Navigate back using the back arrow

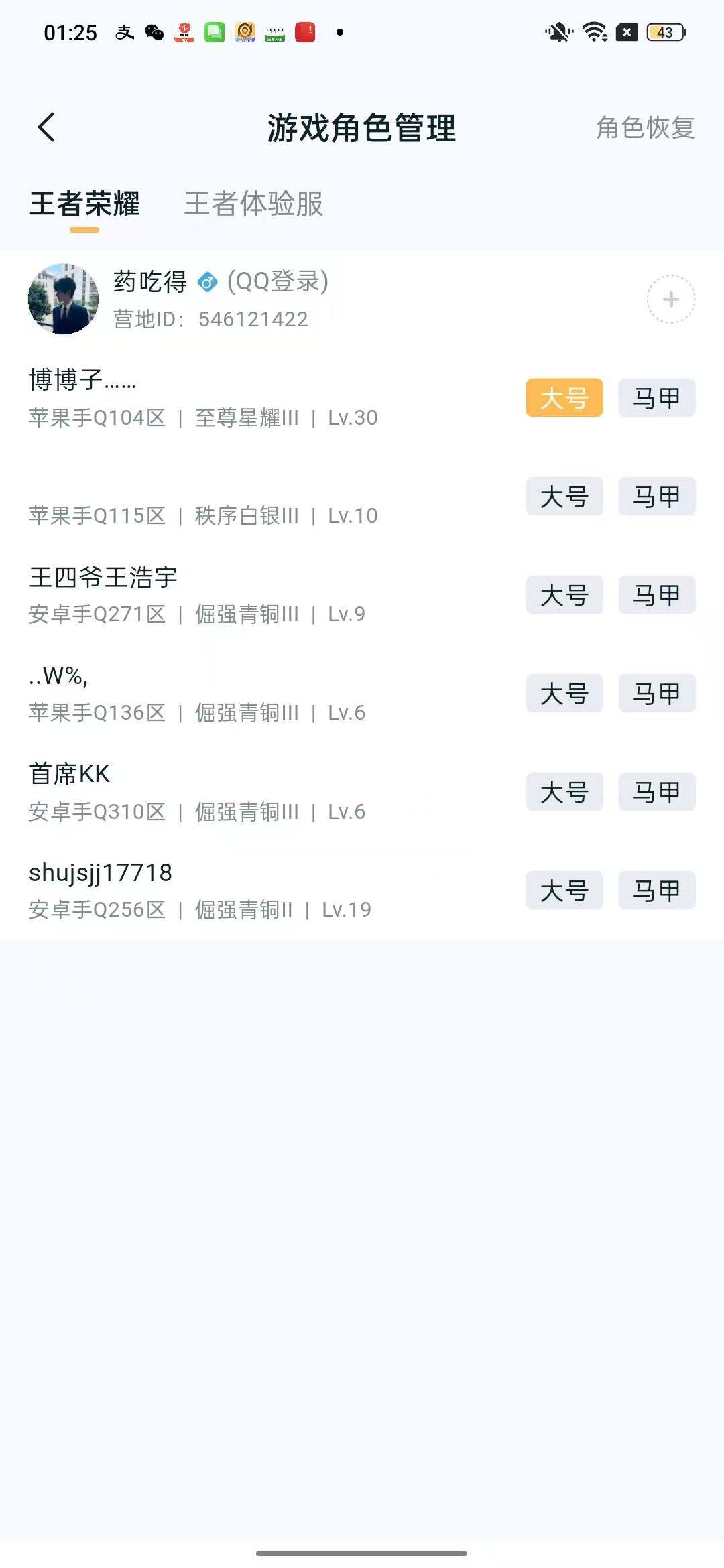coord(47,129)
